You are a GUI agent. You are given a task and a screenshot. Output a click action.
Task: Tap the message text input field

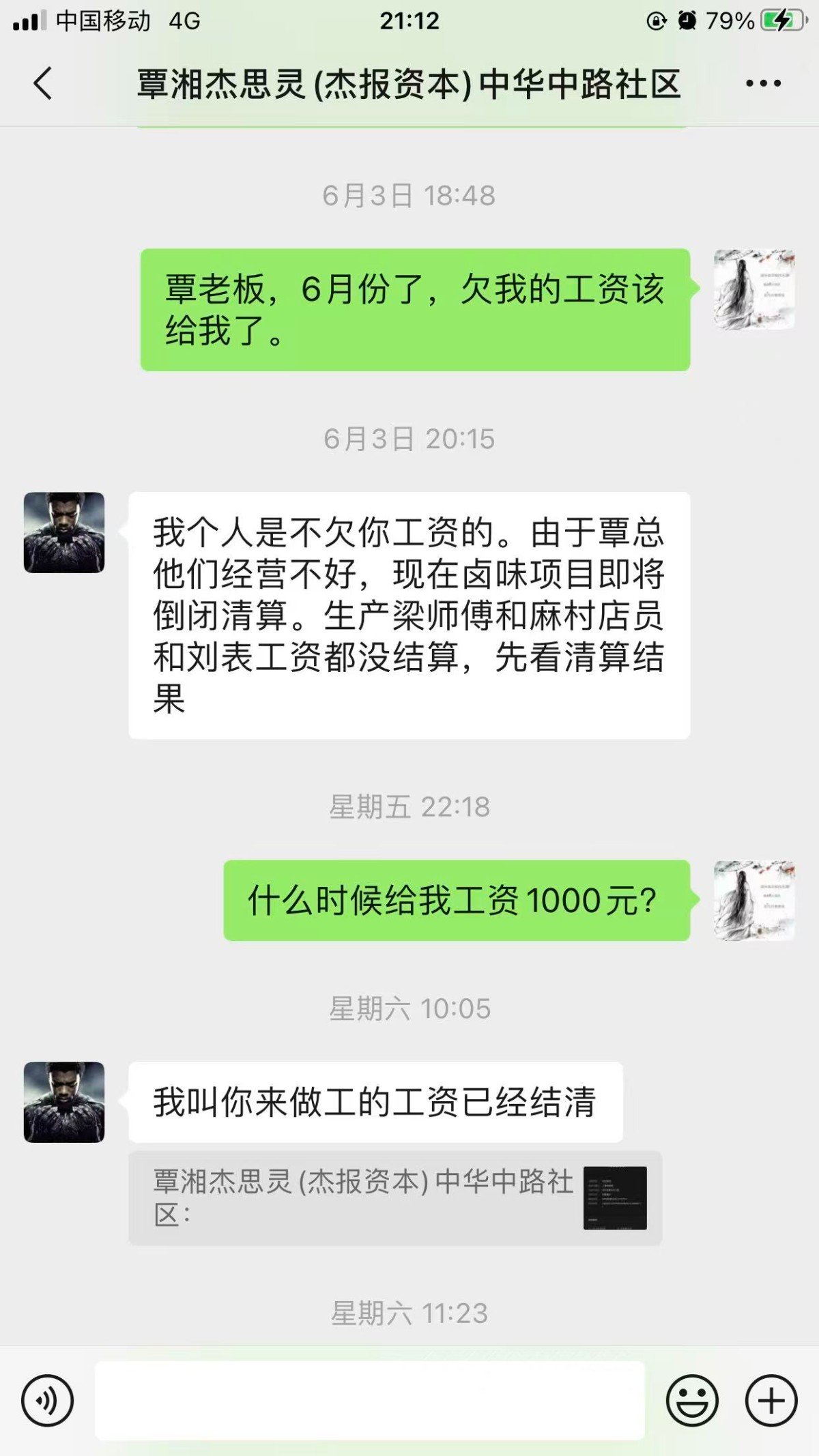pos(369,1401)
